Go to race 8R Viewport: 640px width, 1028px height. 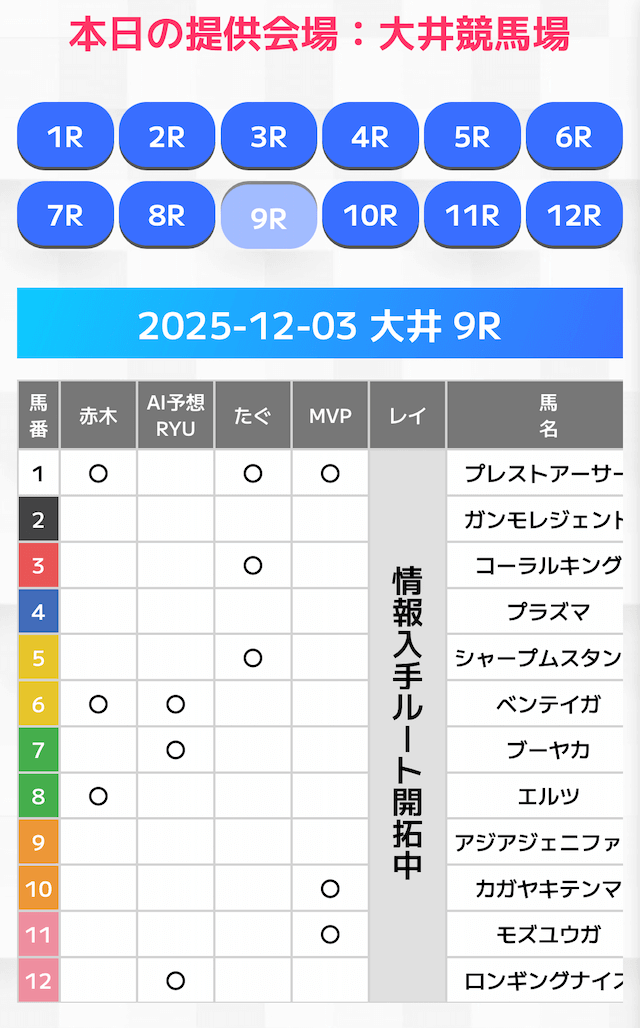click(167, 215)
